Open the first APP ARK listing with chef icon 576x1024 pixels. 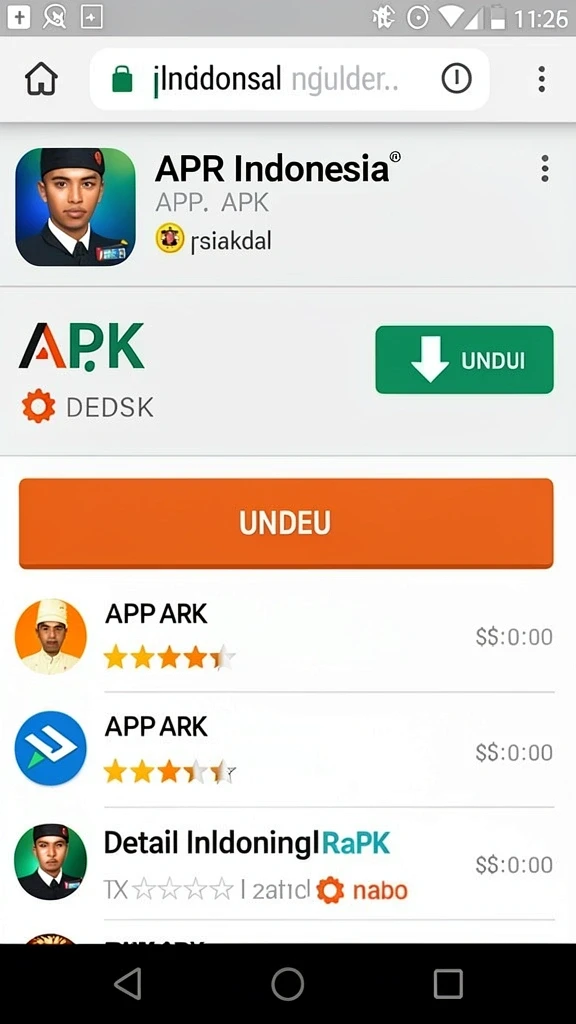click(284, 636)
